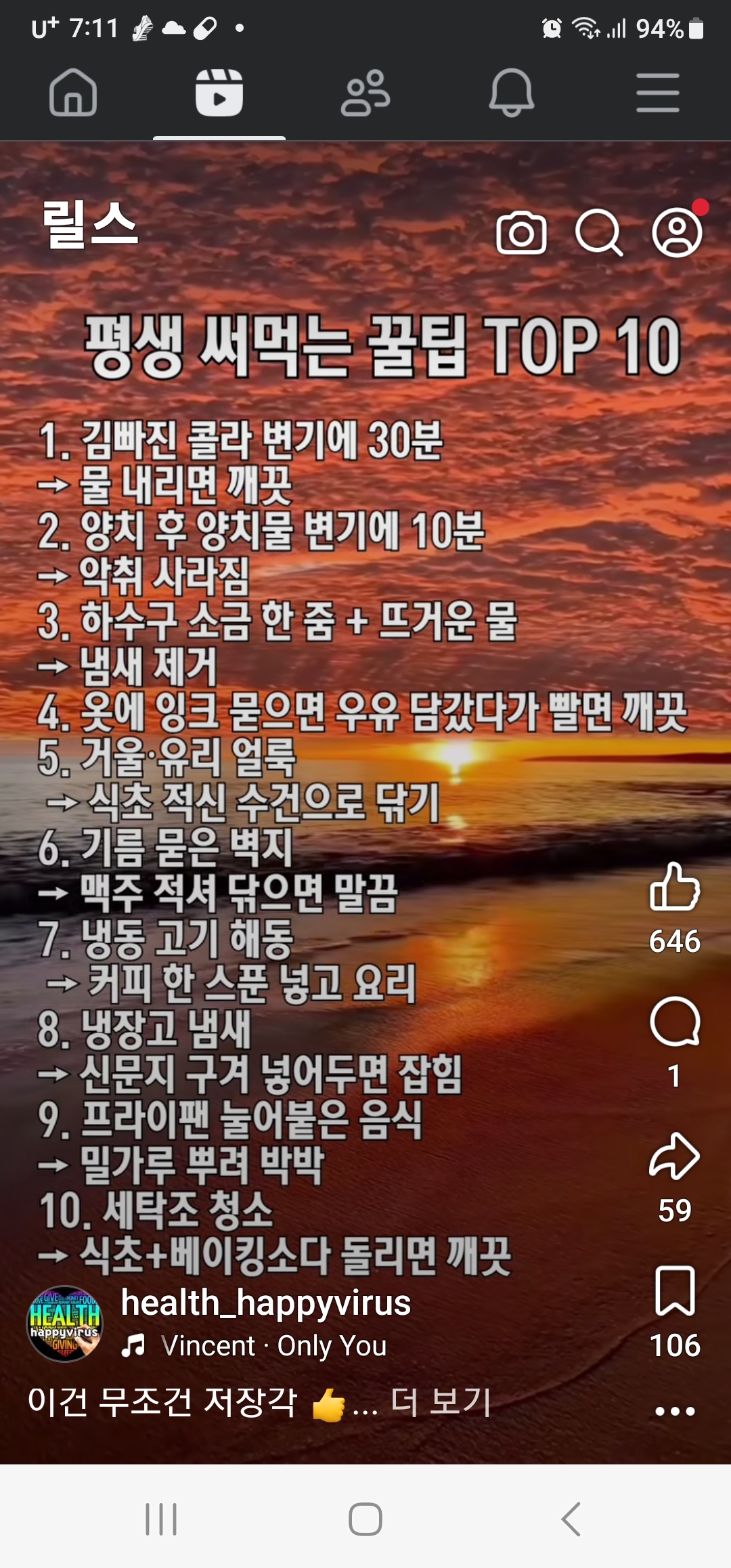The width and height of the screenshot is (731, 1568).
Task: Open the three-dot more options menu
Action: [674, 1412]
